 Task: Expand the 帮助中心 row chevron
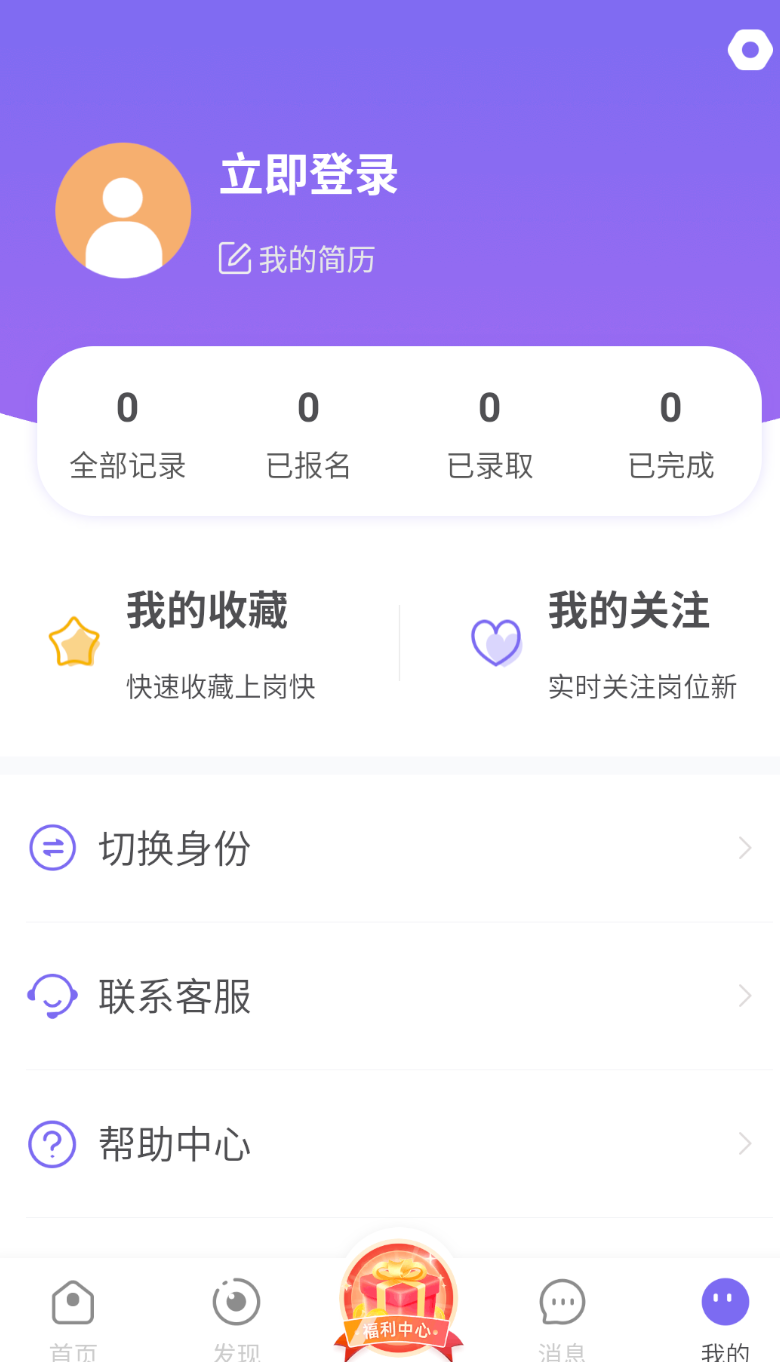click(744, 1143)
